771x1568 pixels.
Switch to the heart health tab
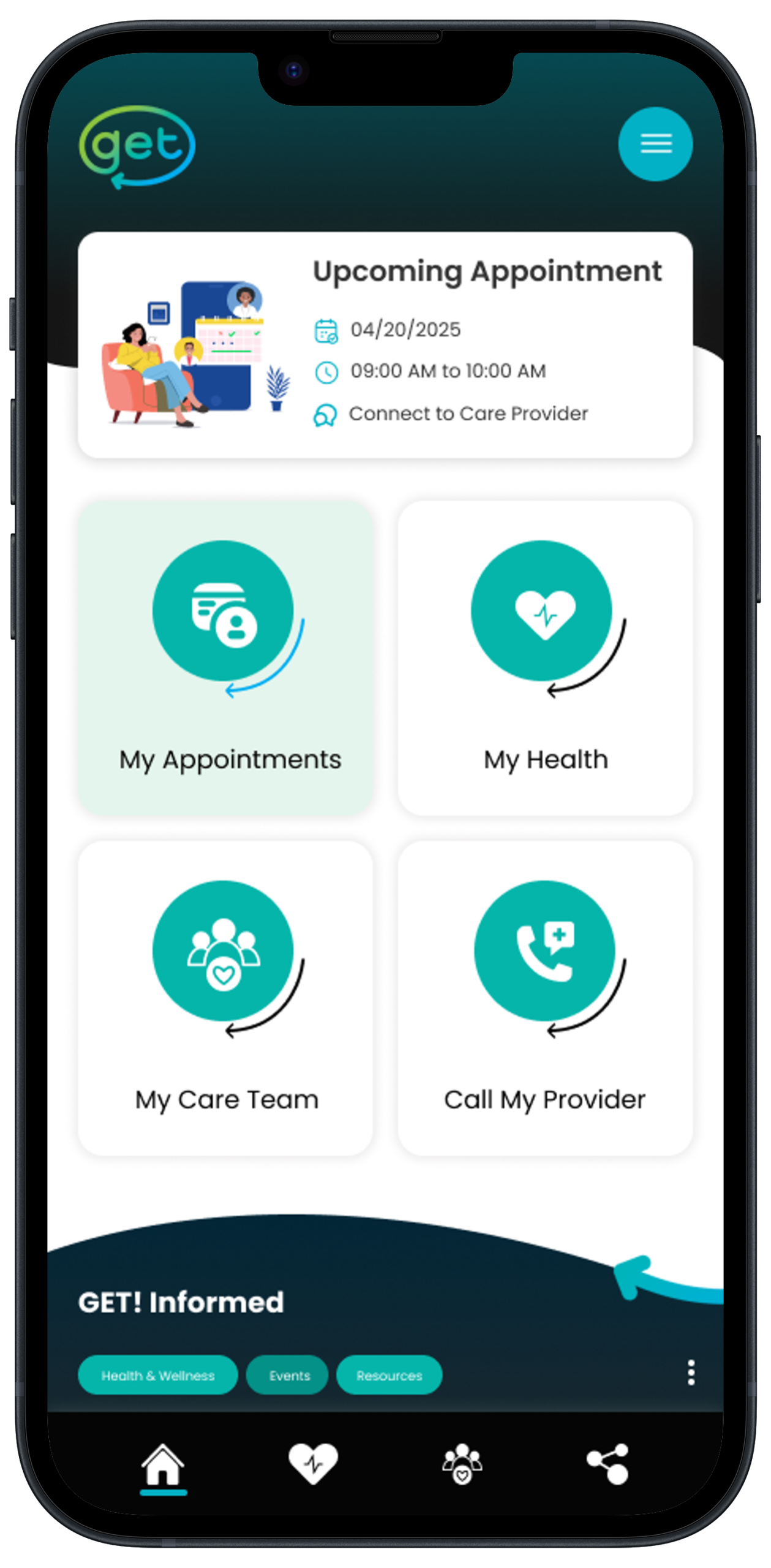[x=313, y=1464]
